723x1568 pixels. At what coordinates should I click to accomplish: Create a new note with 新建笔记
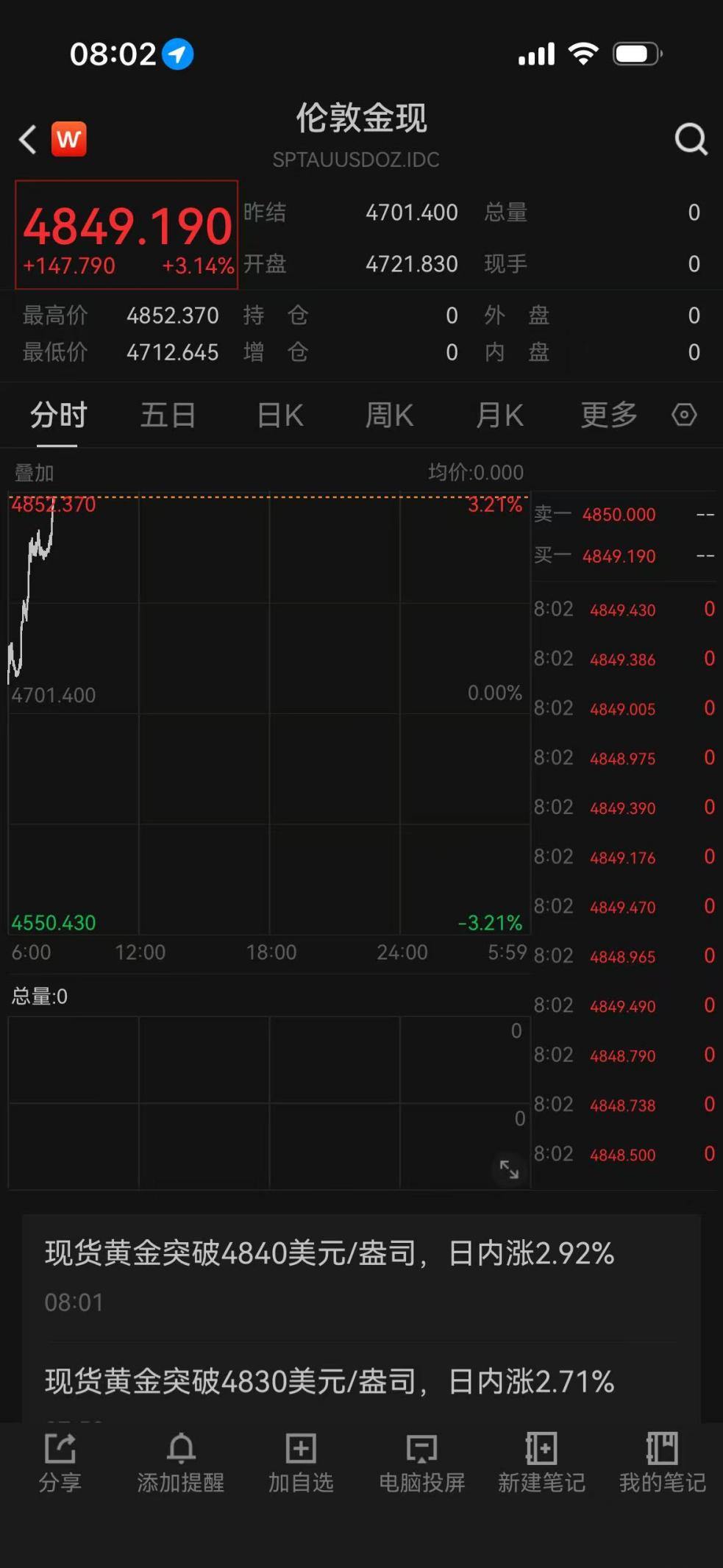pos(541,1462)
